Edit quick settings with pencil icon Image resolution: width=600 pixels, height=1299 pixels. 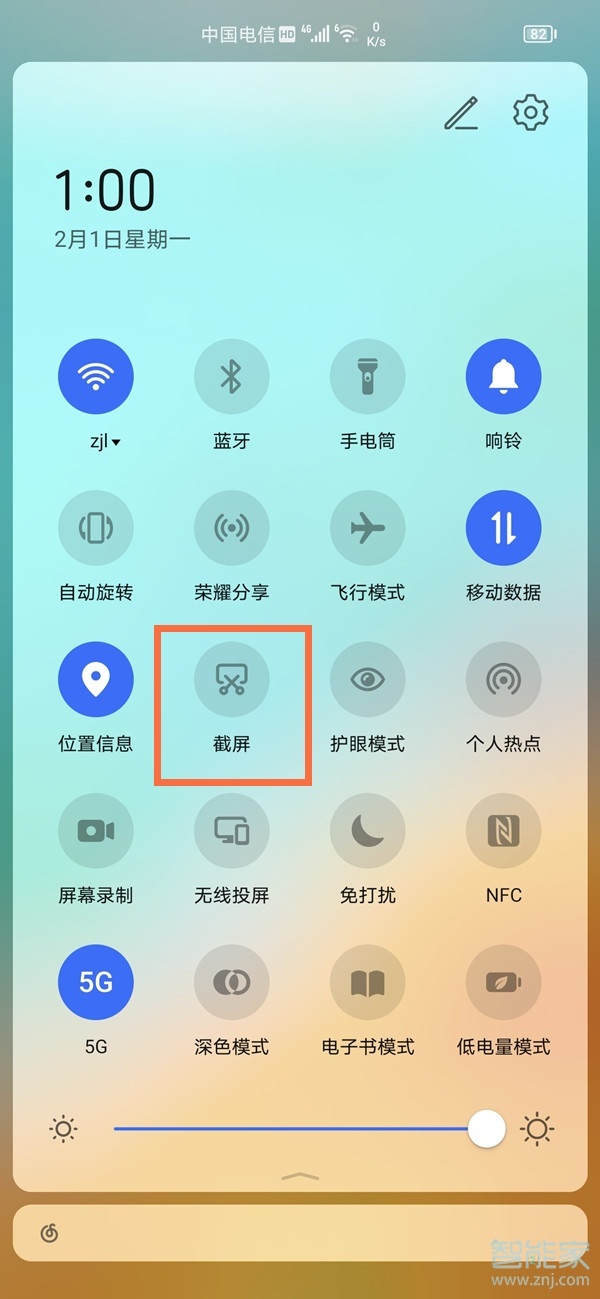coord(461,114)
